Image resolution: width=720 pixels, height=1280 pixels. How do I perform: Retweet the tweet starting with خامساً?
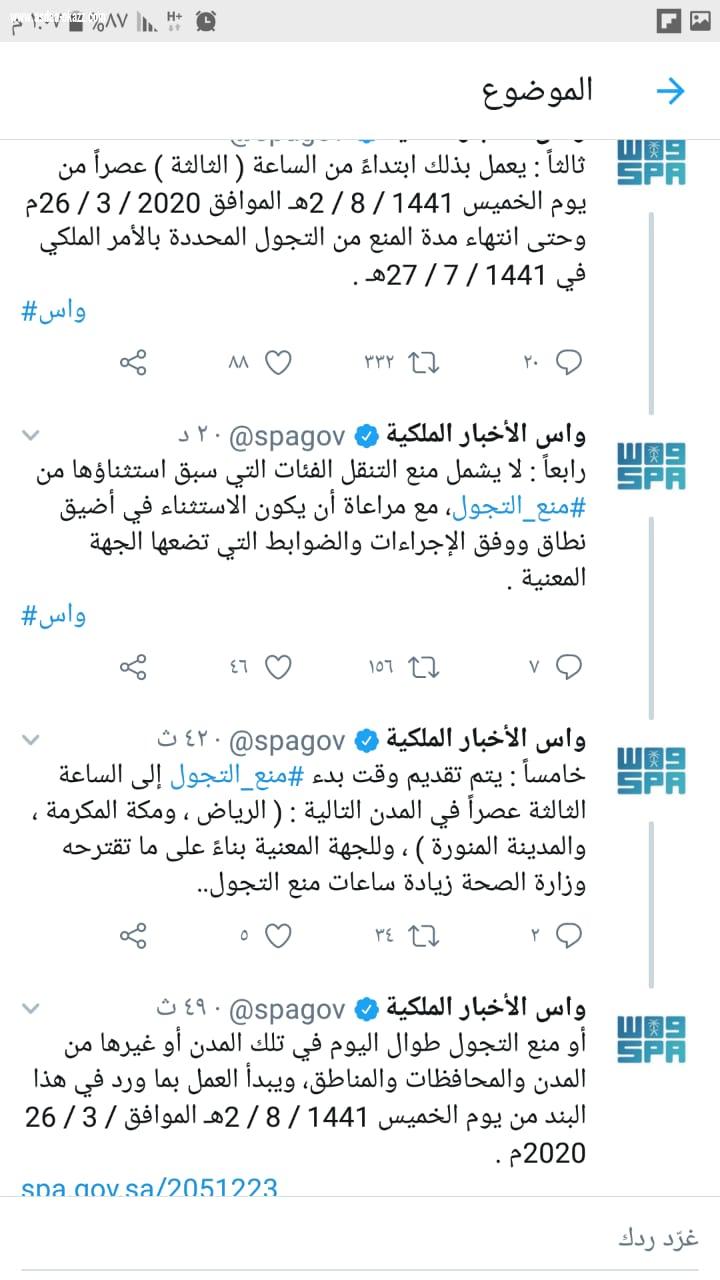point(424,936)
